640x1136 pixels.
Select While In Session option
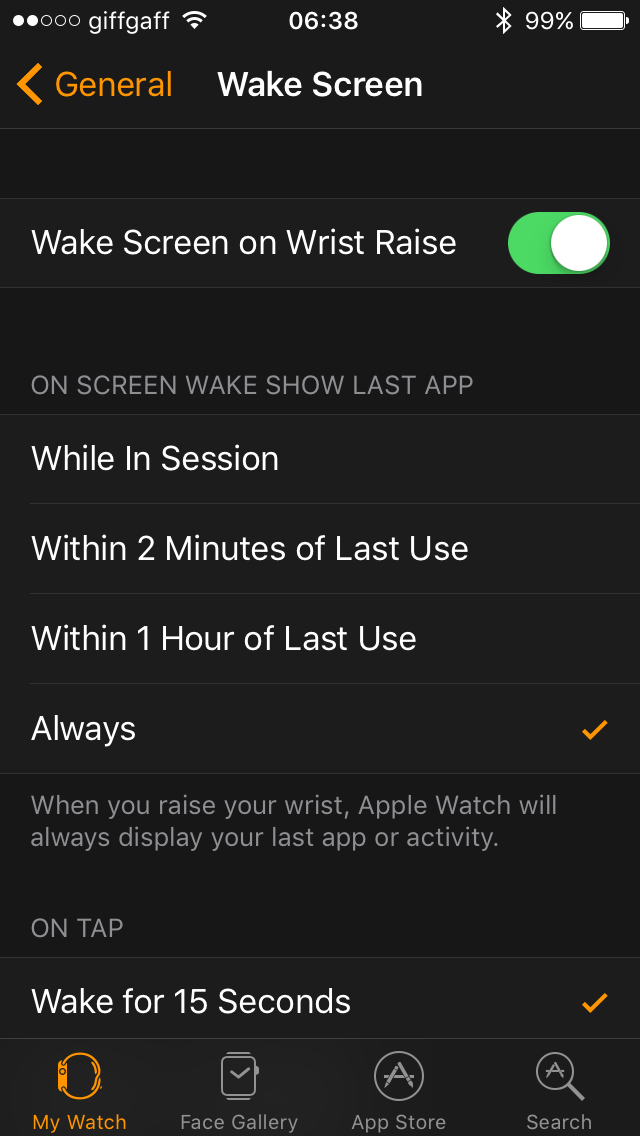click(x=320, y=459)
